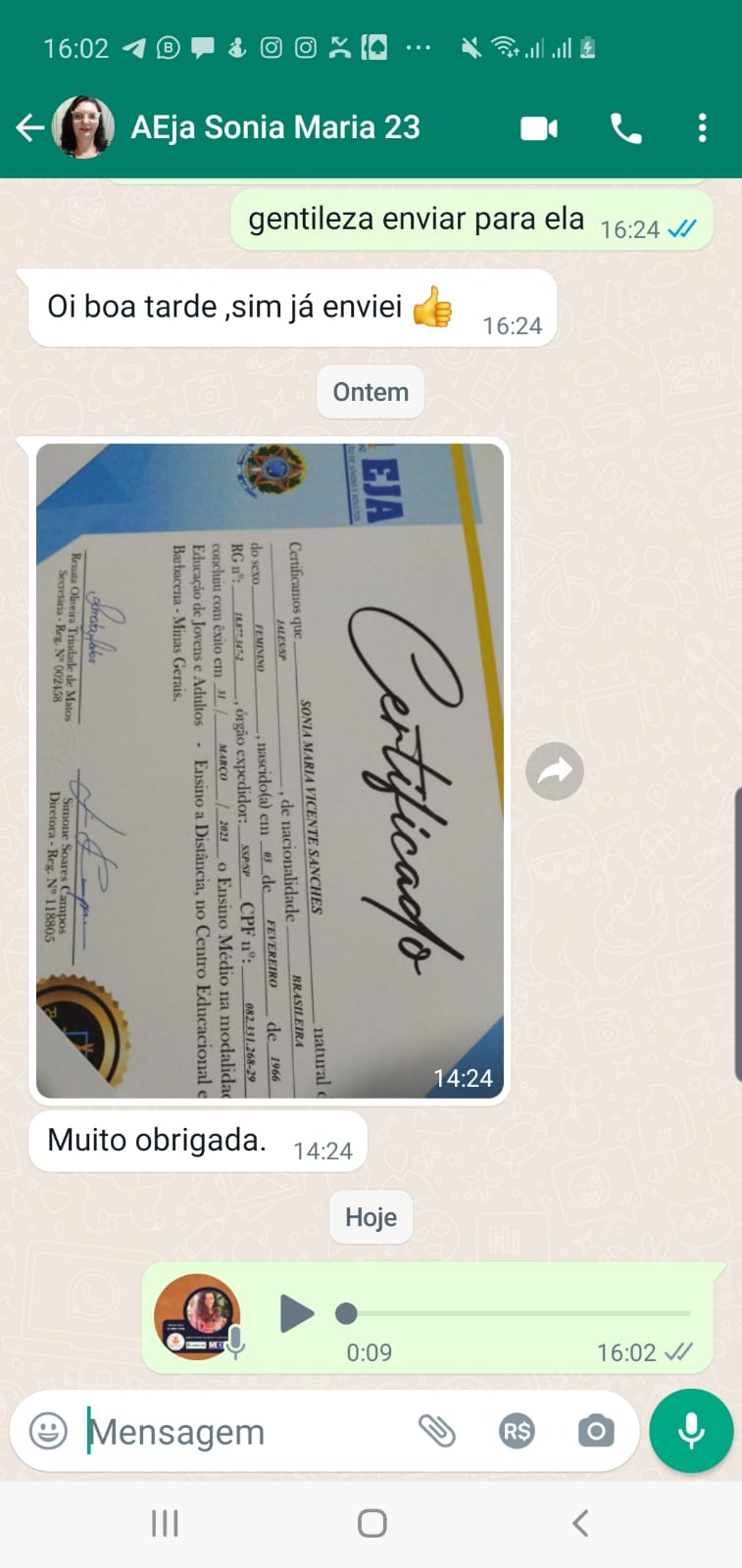Open AEja Sonia Maria 23 contact info
The height and width of the screenshot is (1568, 742).
tap(274, 127)
